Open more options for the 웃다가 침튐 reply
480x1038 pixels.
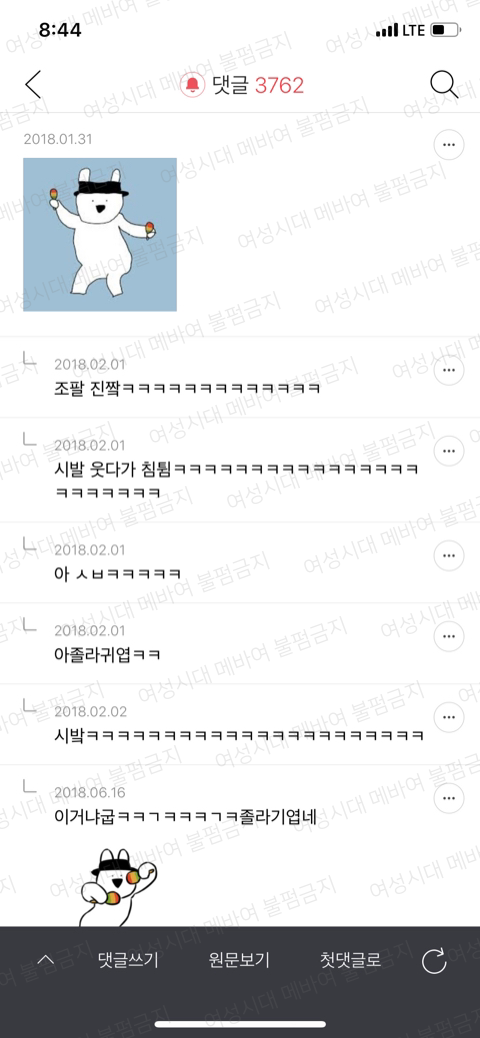click(x=448, y=451)
